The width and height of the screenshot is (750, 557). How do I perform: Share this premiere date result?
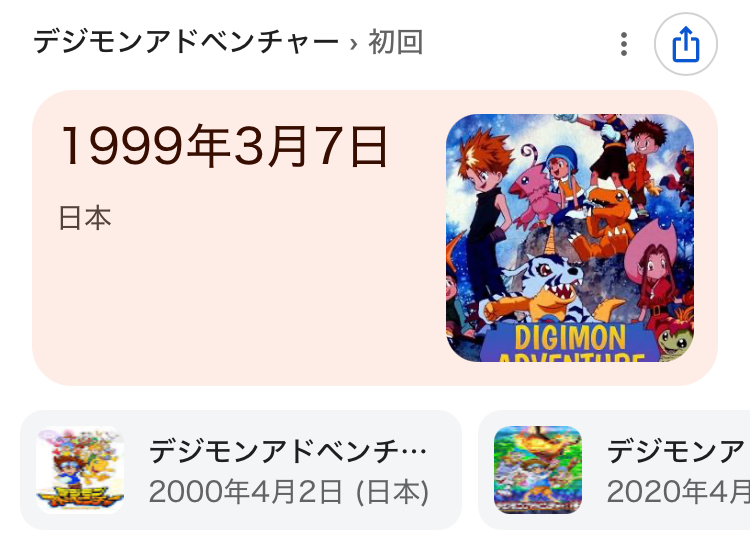[685, 44]
